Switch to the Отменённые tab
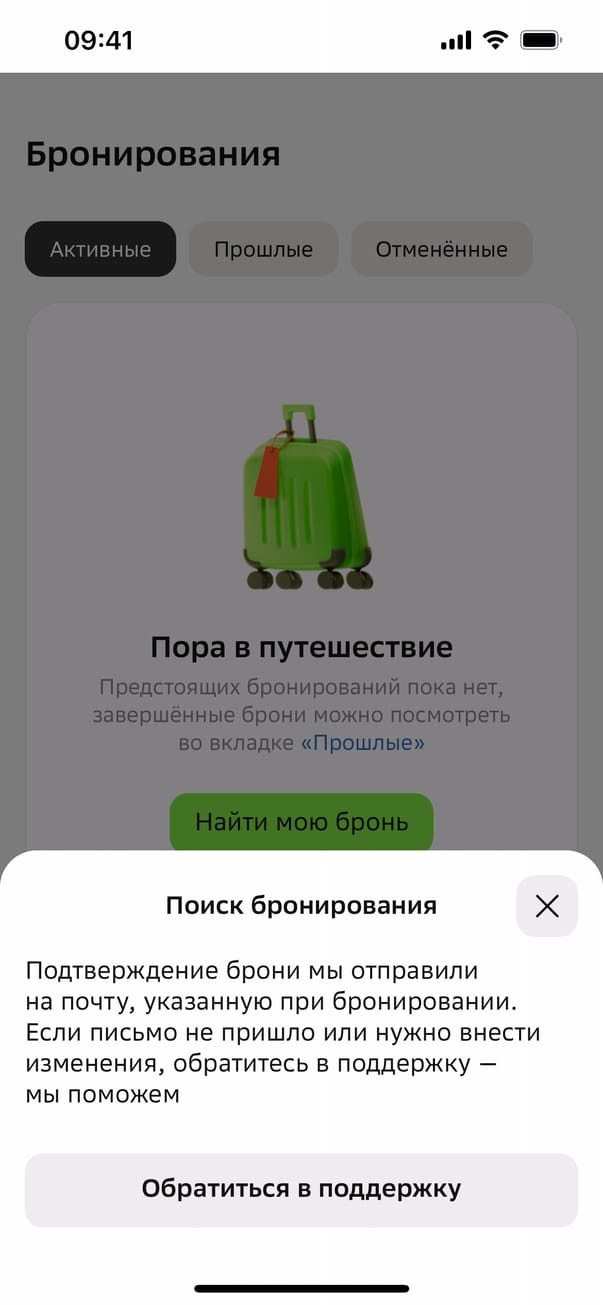The width and height of the screenshot is (603, 1305). [x=441, y=249]
